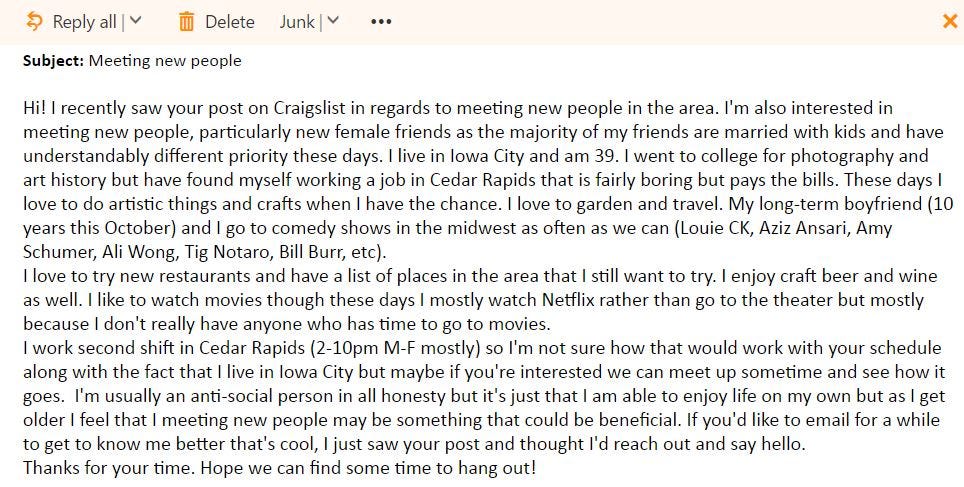The image size is (964, 487).
Task: Close the email with the orange X
Action: coord(950,21)
